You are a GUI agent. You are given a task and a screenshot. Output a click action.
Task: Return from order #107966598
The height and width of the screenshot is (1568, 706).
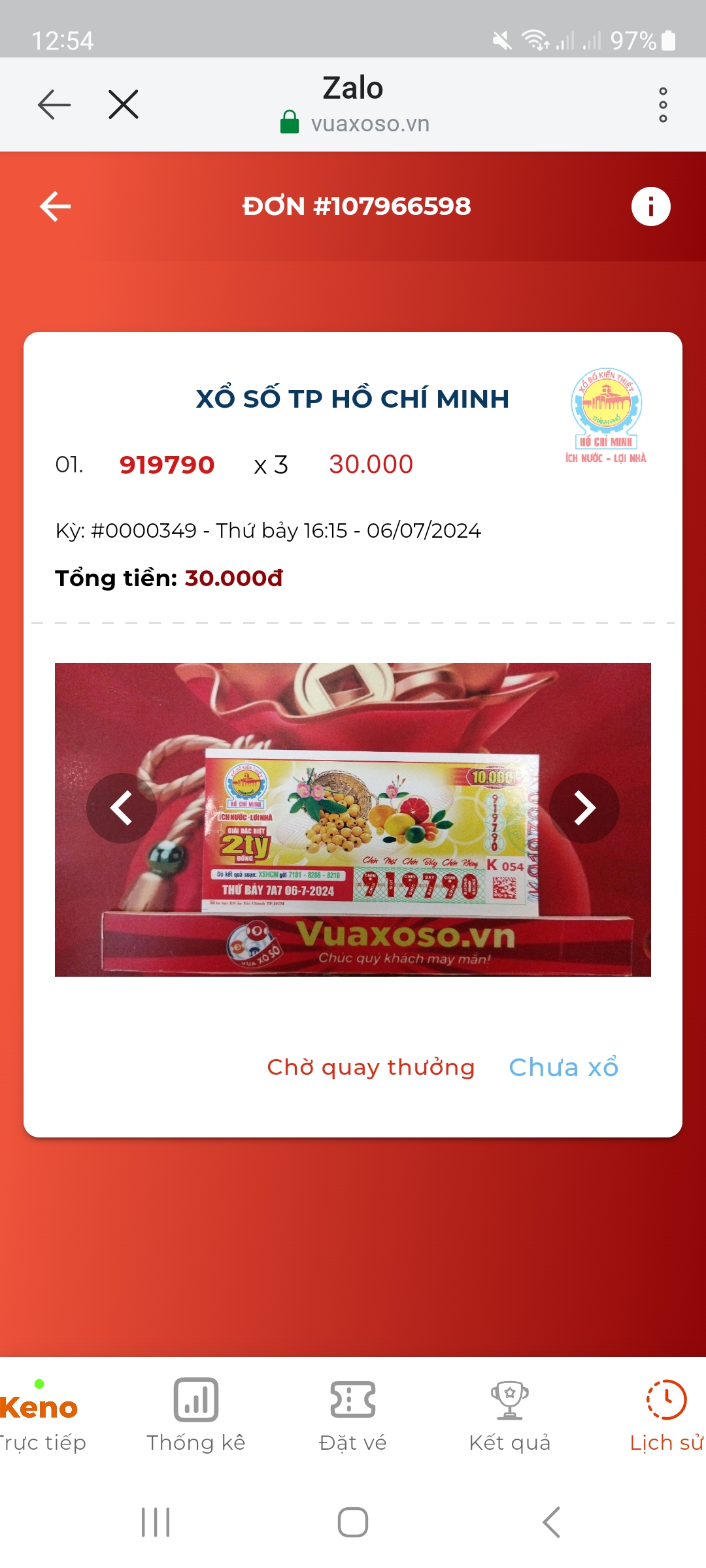coord(56,206)
